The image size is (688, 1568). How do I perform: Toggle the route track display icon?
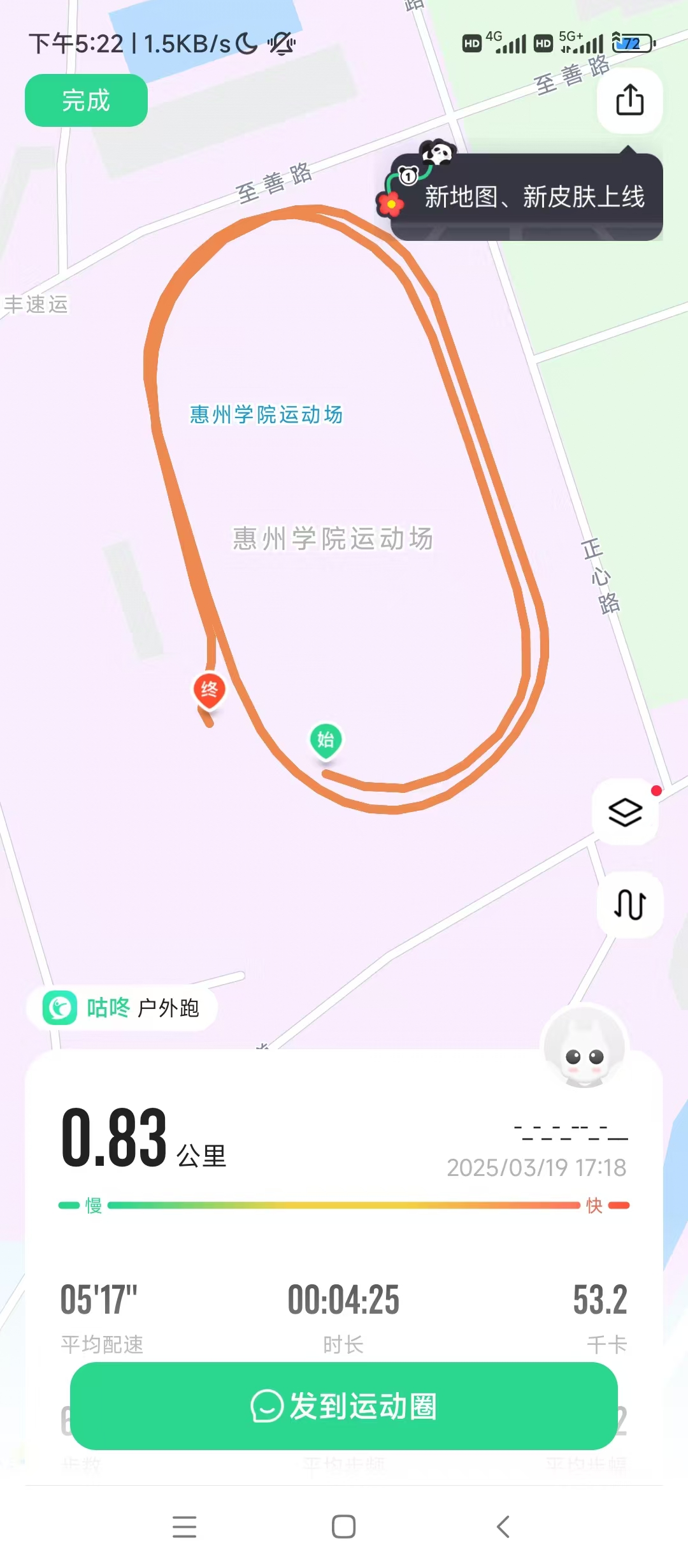[x=629, y=904]
